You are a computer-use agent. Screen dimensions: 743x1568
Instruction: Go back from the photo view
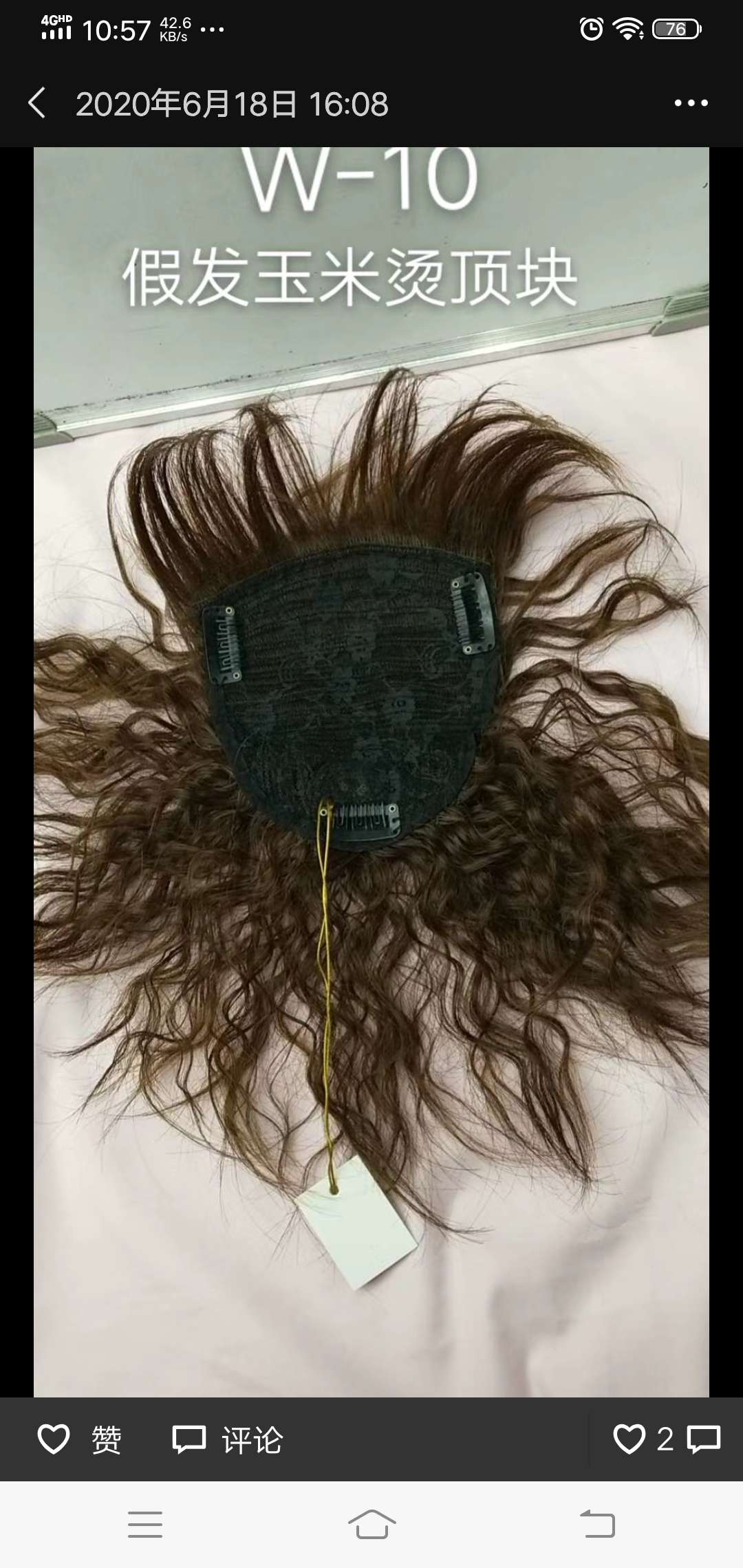38,103
